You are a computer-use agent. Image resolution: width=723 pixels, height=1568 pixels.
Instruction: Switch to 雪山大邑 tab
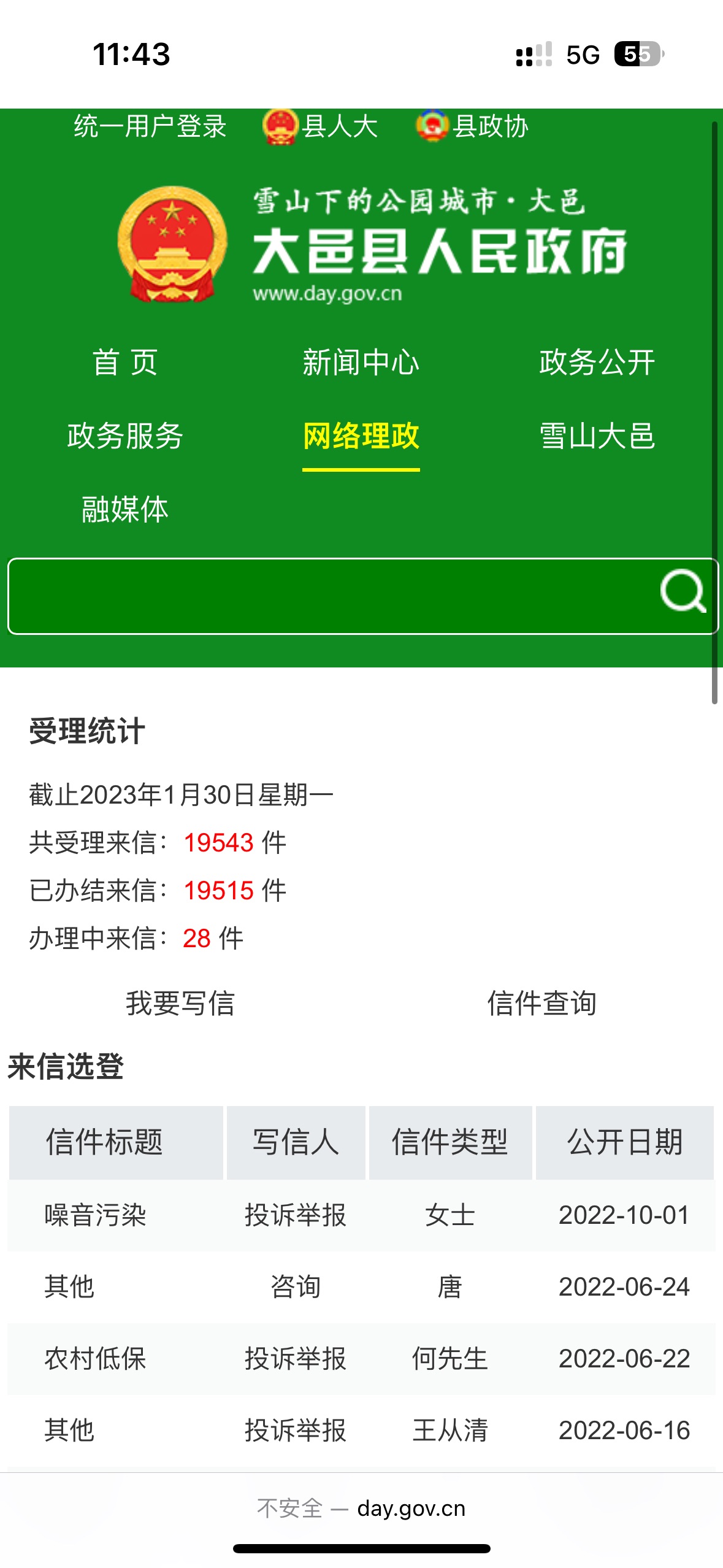pos(597,436)
